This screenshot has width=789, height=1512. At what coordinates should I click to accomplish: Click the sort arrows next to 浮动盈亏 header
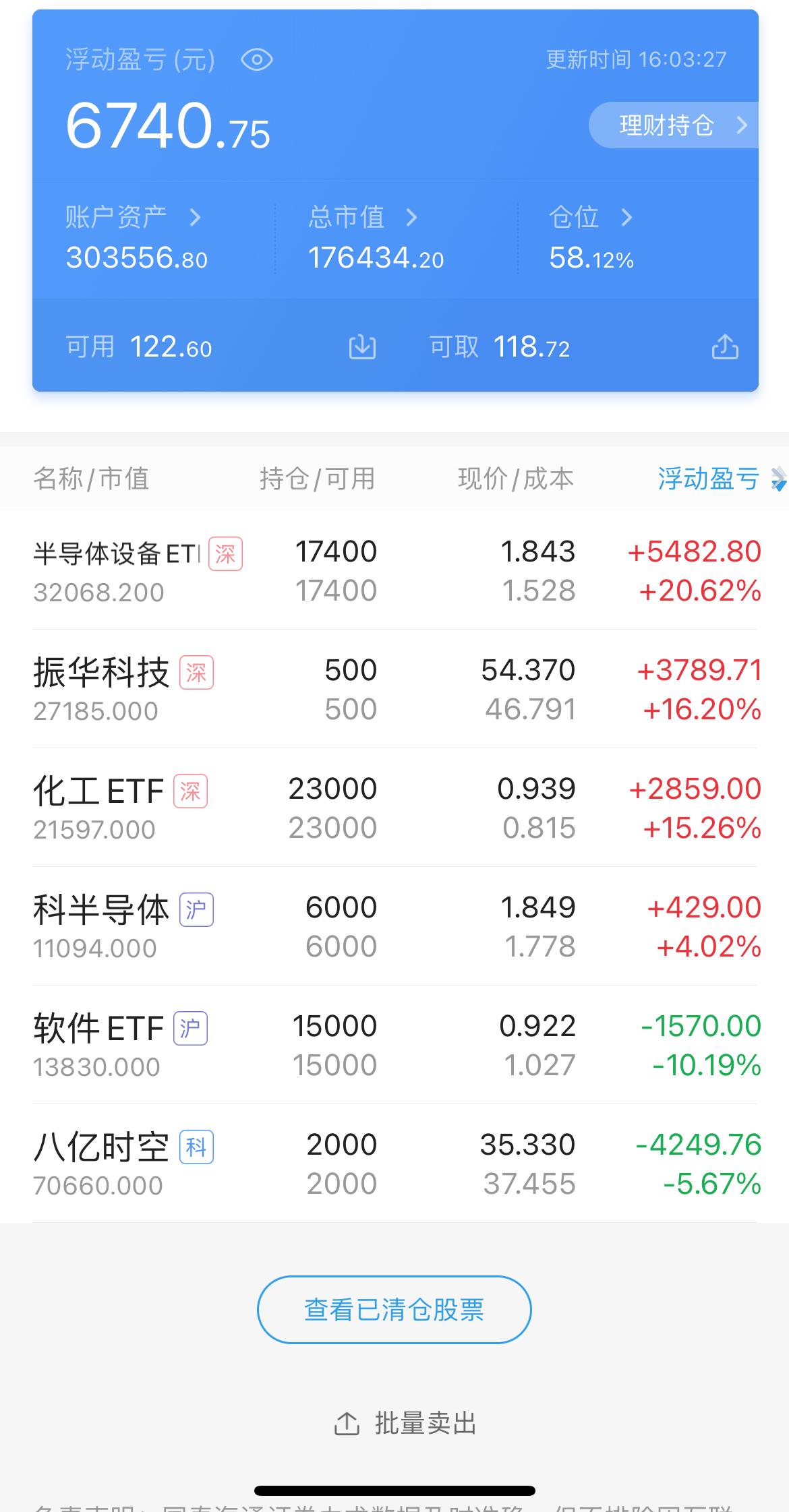click(774, 479)
